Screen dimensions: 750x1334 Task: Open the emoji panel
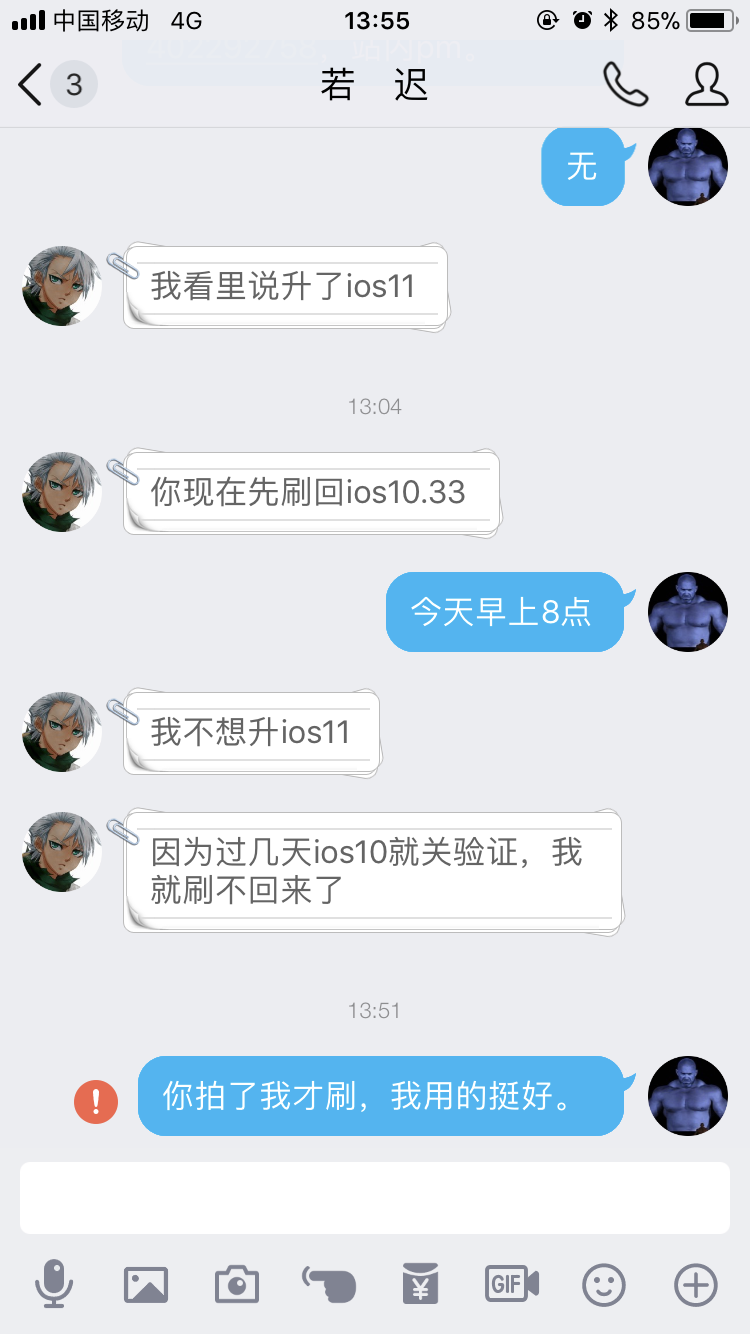point(604,1284)
